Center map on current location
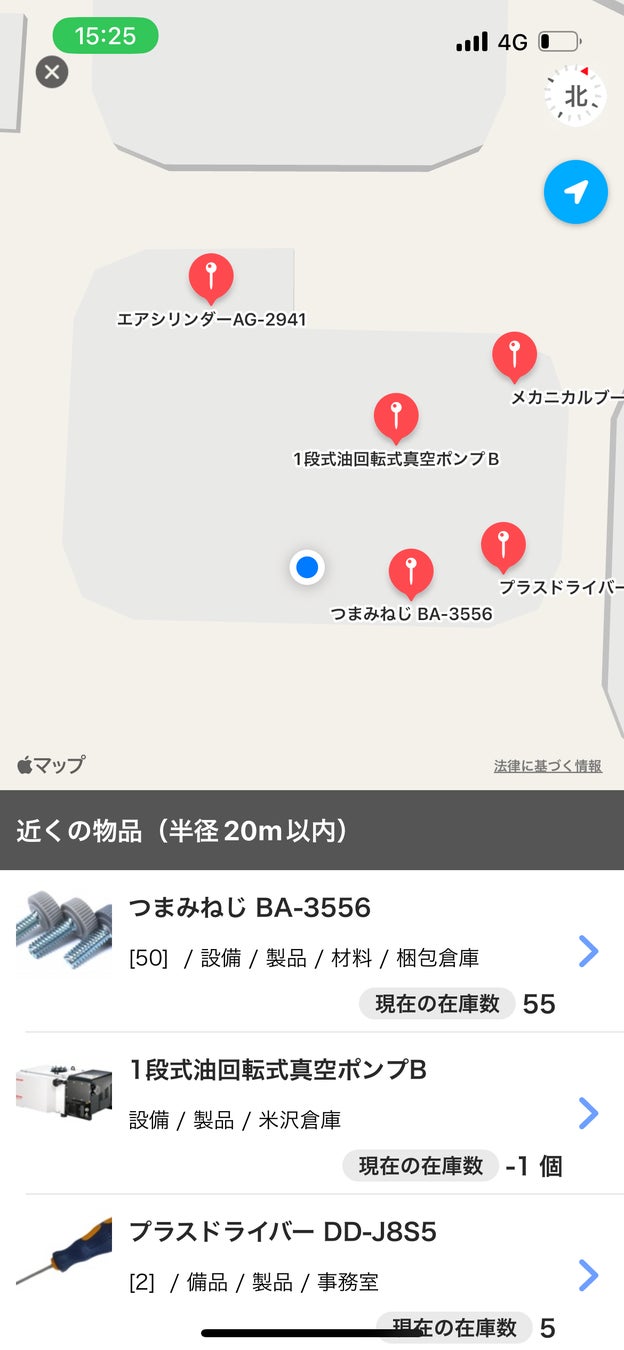This screenshot has height=1350, width=624. point(576,191)
